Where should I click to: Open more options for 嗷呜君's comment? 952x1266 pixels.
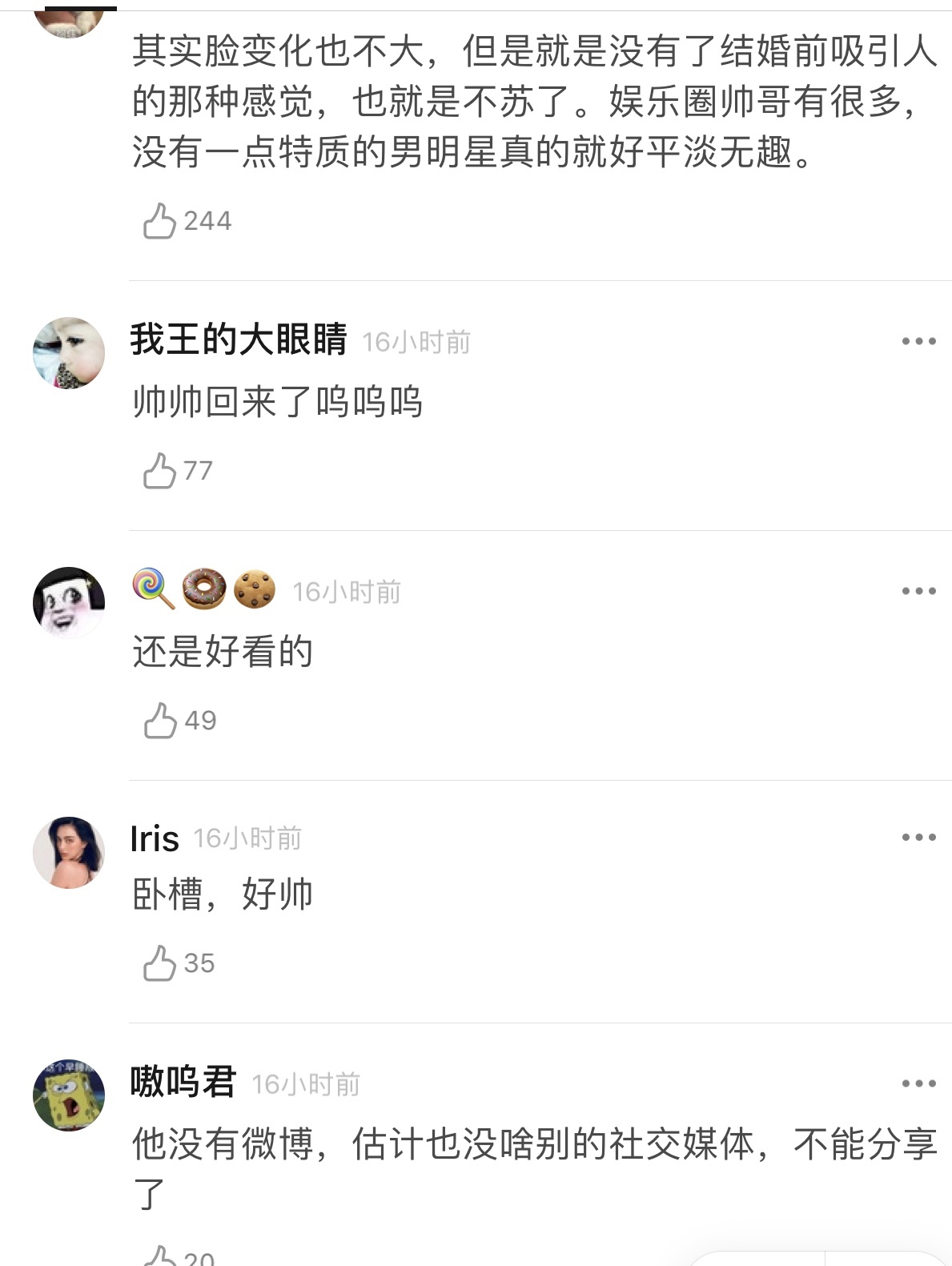(x=918, y=1083)
